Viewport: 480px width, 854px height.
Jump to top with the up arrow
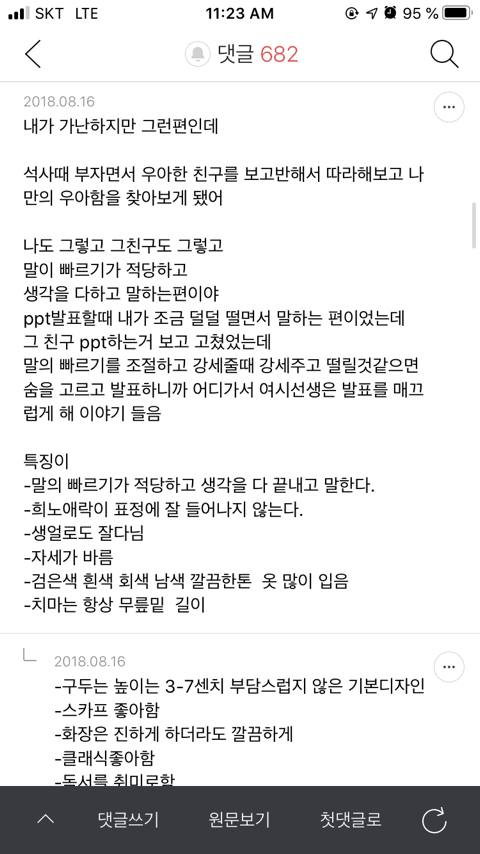point(45,819)
